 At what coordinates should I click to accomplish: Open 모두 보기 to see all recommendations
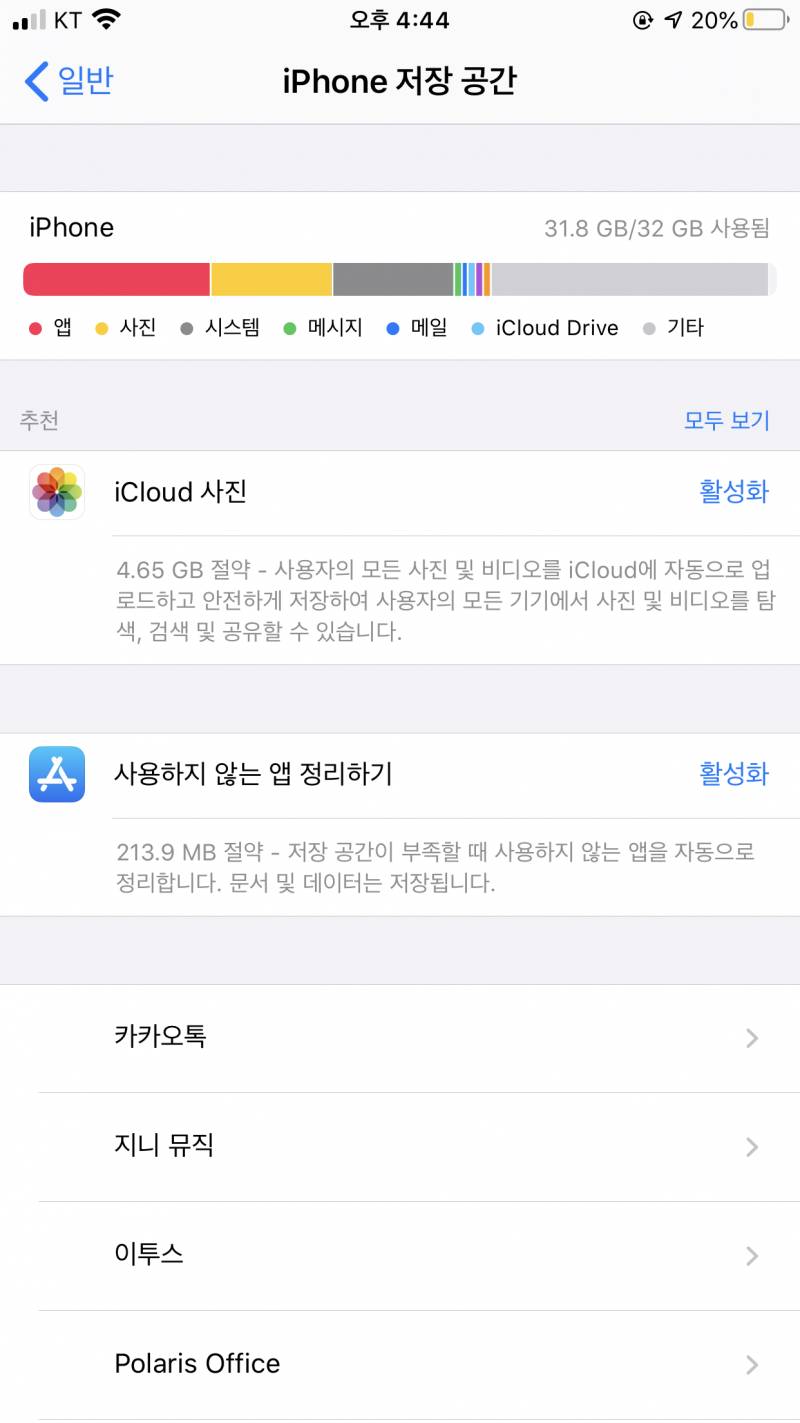click(x=727, y=420)
